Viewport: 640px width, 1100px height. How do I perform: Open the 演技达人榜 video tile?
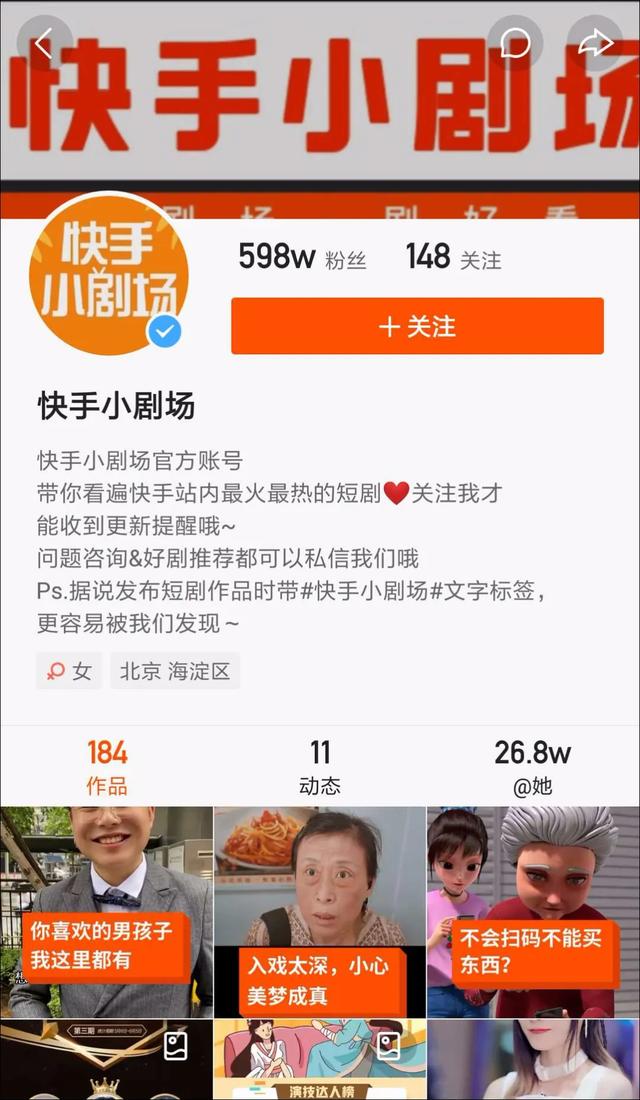[x=320, y=1060]
